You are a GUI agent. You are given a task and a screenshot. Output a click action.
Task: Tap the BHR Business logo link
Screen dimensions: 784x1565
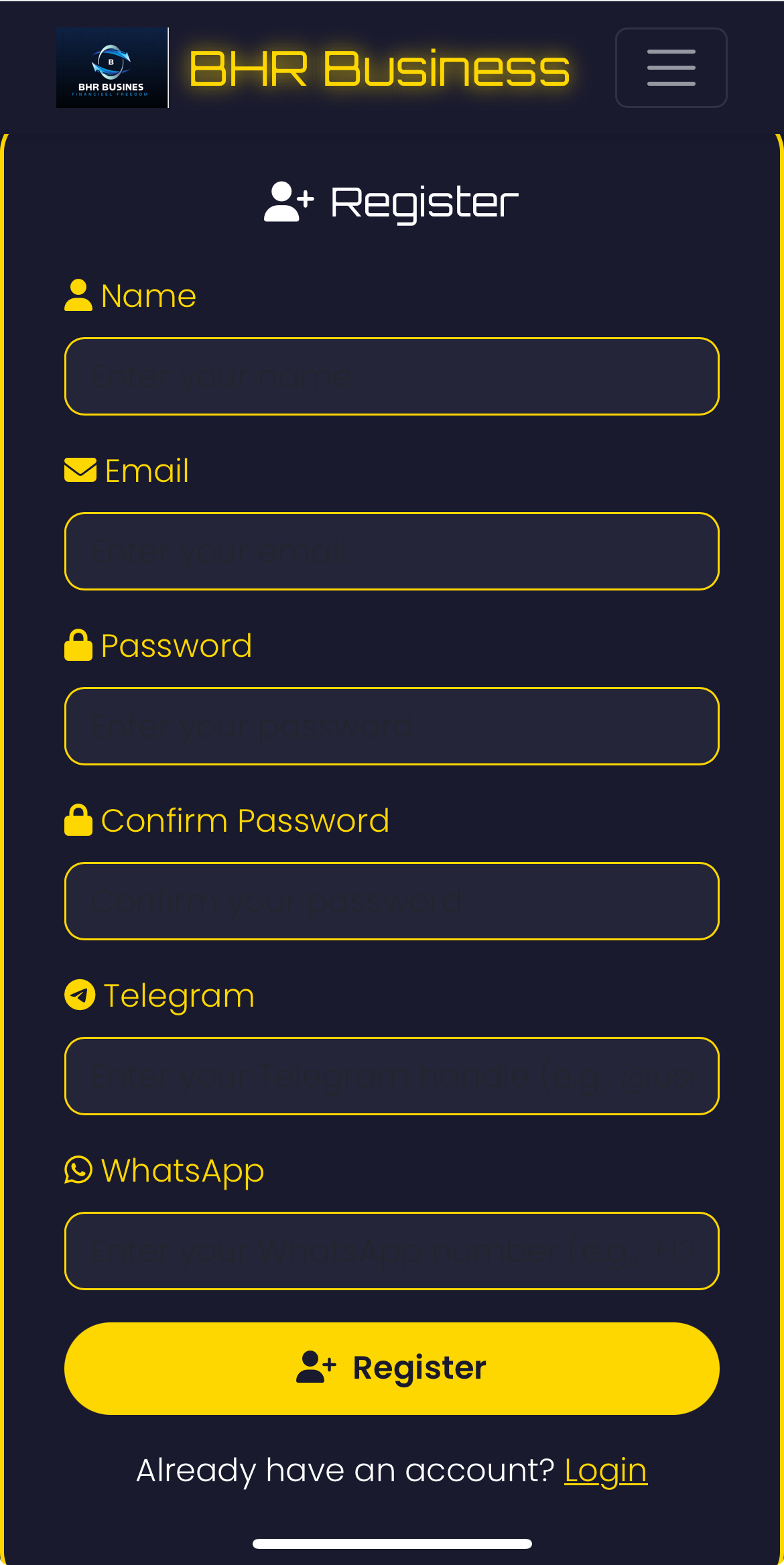[313, 68]
